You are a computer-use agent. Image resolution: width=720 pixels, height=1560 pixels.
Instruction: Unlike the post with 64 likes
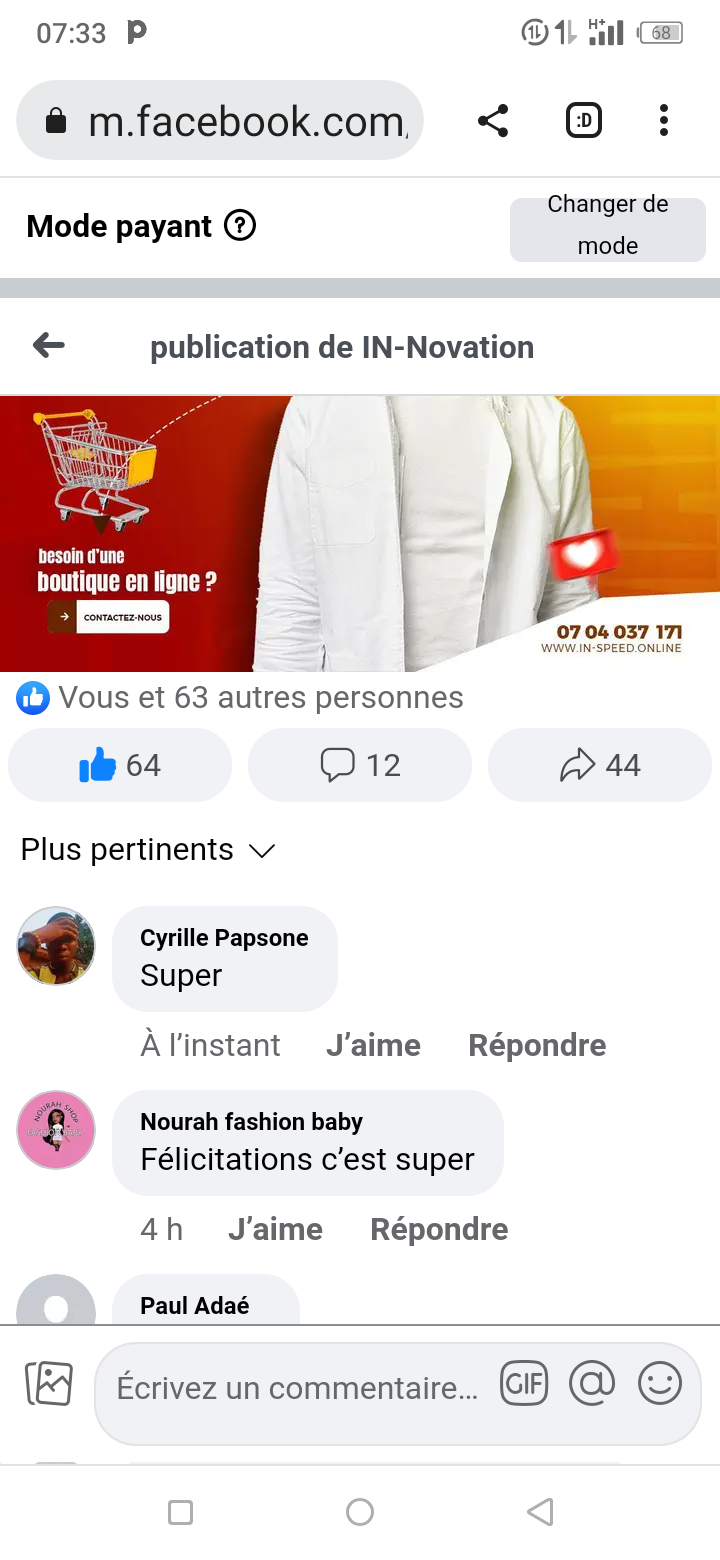coord(120,765)
